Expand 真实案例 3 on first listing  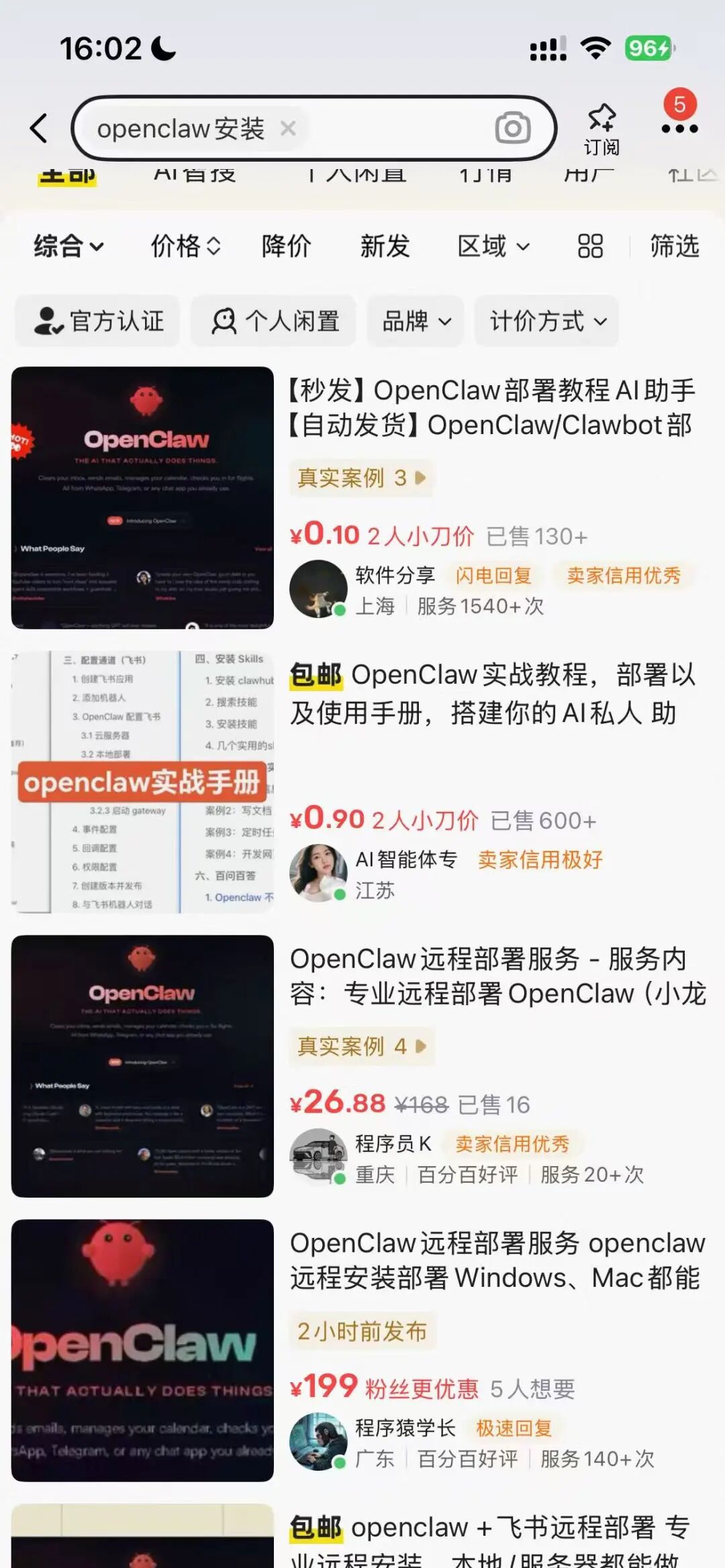361,478
